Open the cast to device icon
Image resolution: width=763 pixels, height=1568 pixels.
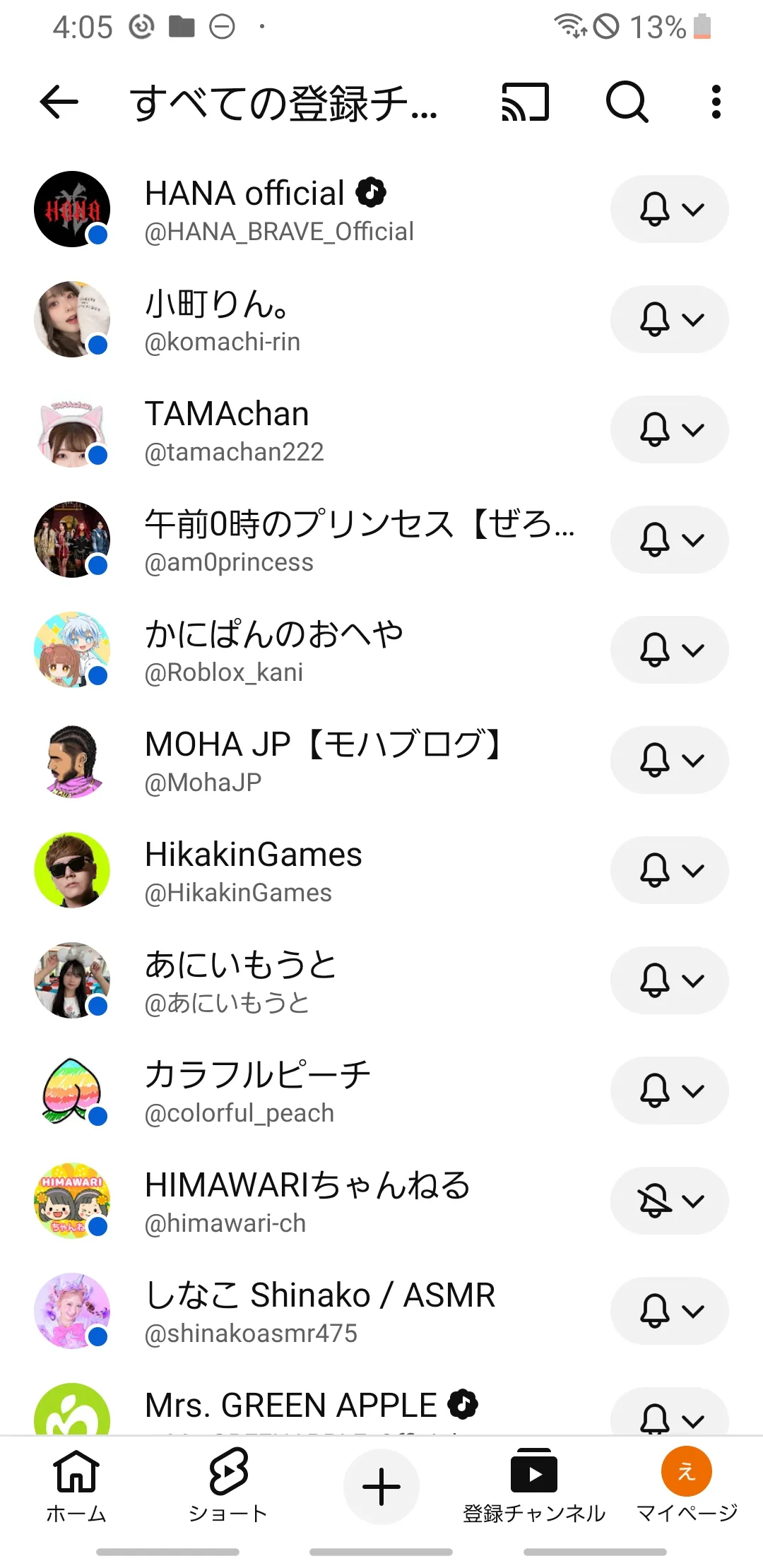[x=525, y=102]
